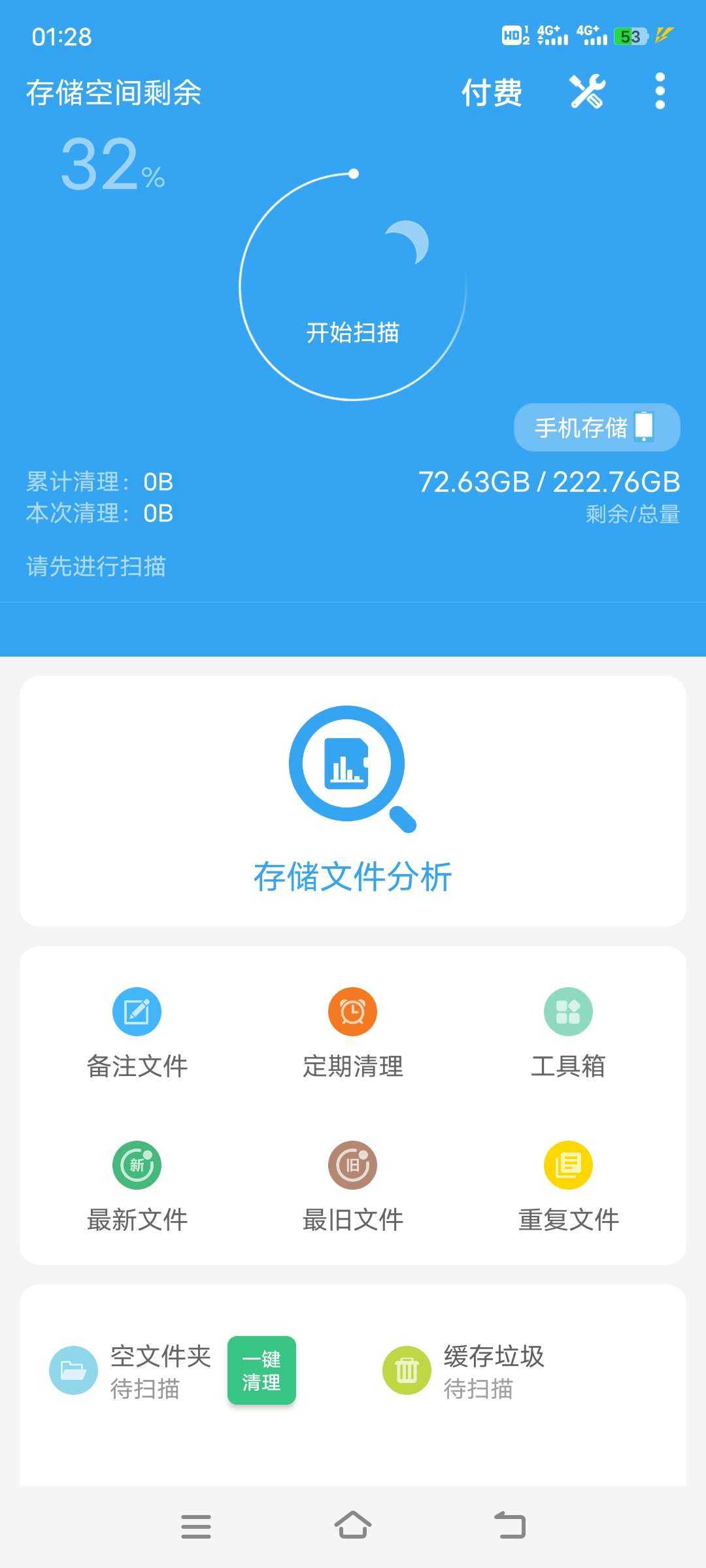The image size is (706, 1568).
Task: 点击"空文件夹"文件夹图标
Action: coord(73,1370)
